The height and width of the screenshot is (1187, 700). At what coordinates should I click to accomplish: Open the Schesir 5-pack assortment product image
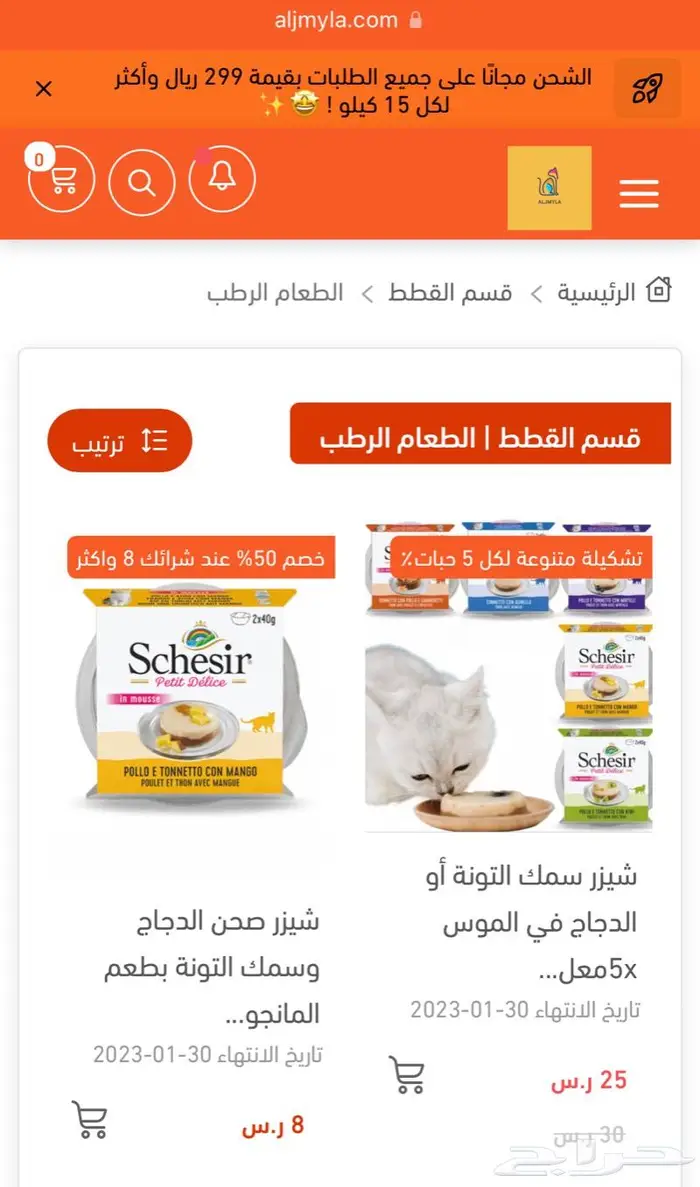509,680
